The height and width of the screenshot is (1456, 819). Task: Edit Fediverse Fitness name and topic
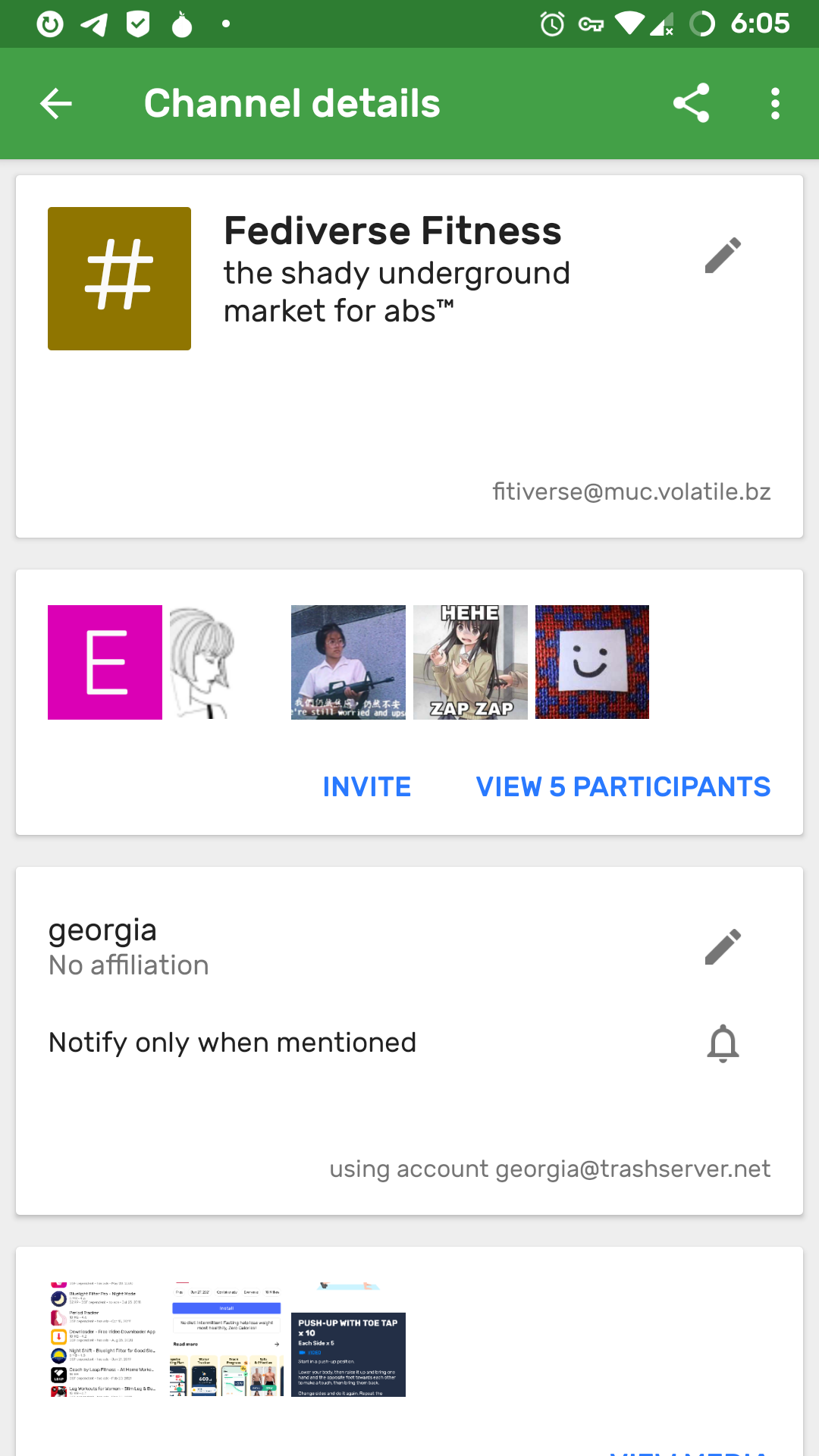pos(722,256)
